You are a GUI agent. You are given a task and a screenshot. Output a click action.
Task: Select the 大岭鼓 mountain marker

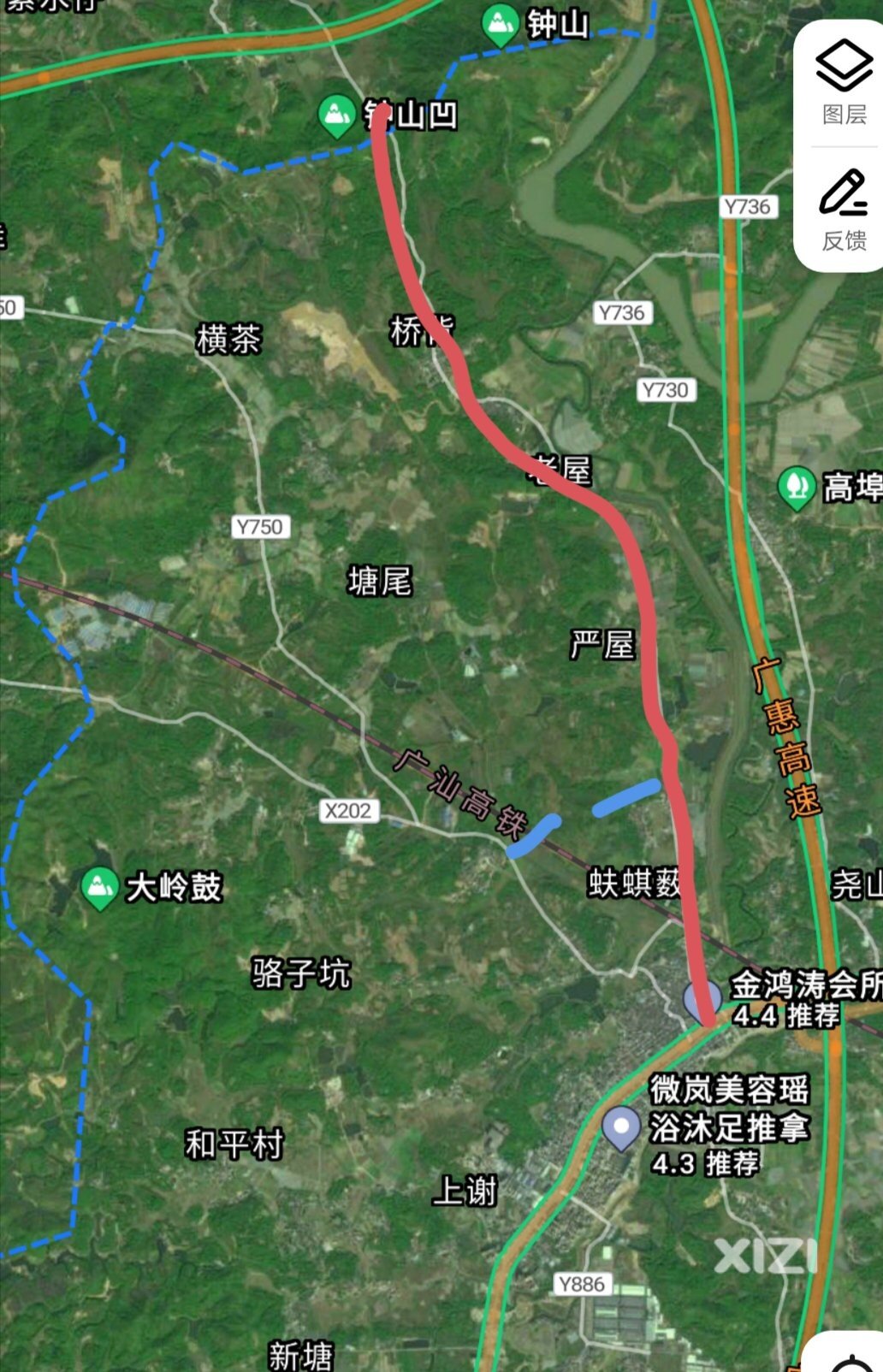tap(99, 888)
